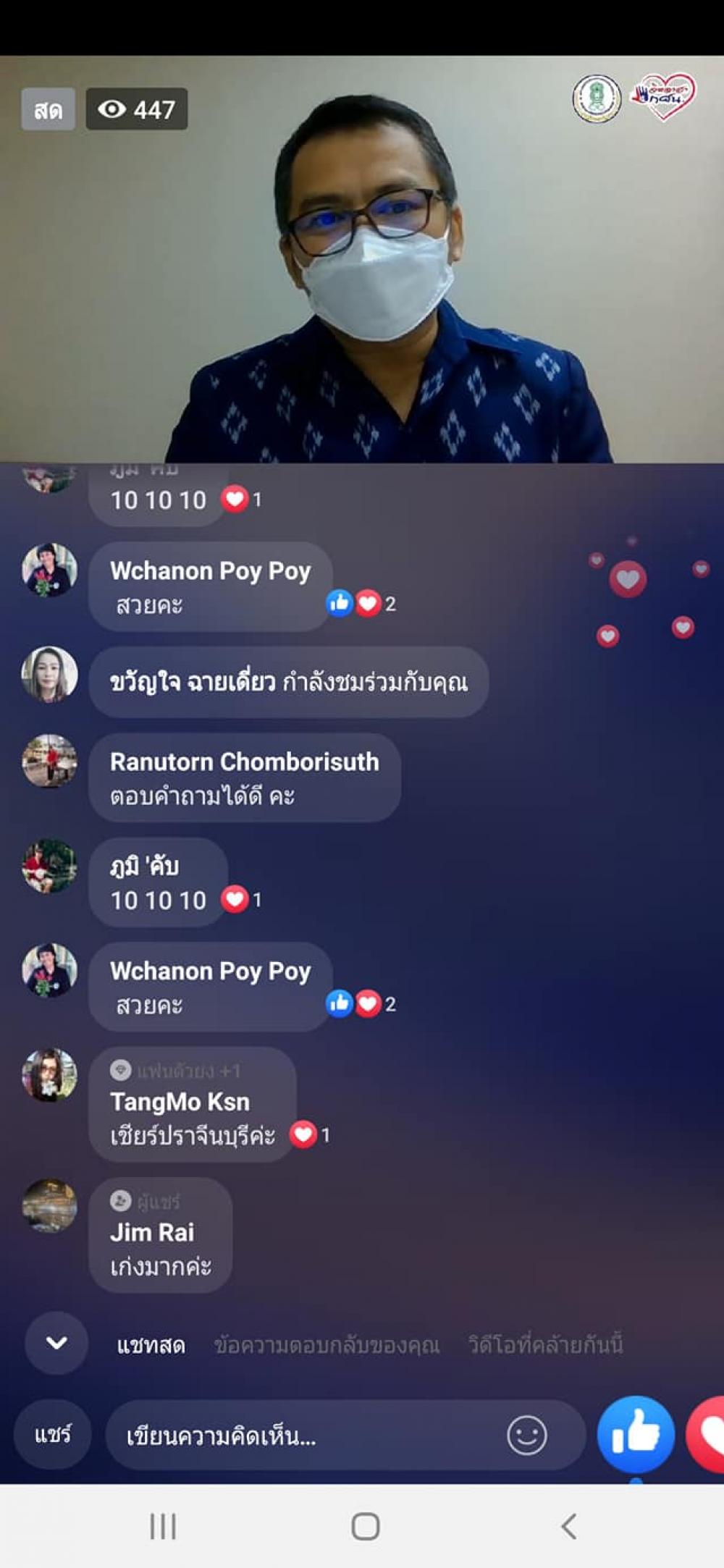Open TangMo Ksn's profile picture
The height and width of the screenshot is (1568, 724).
tap(49, 1075)
